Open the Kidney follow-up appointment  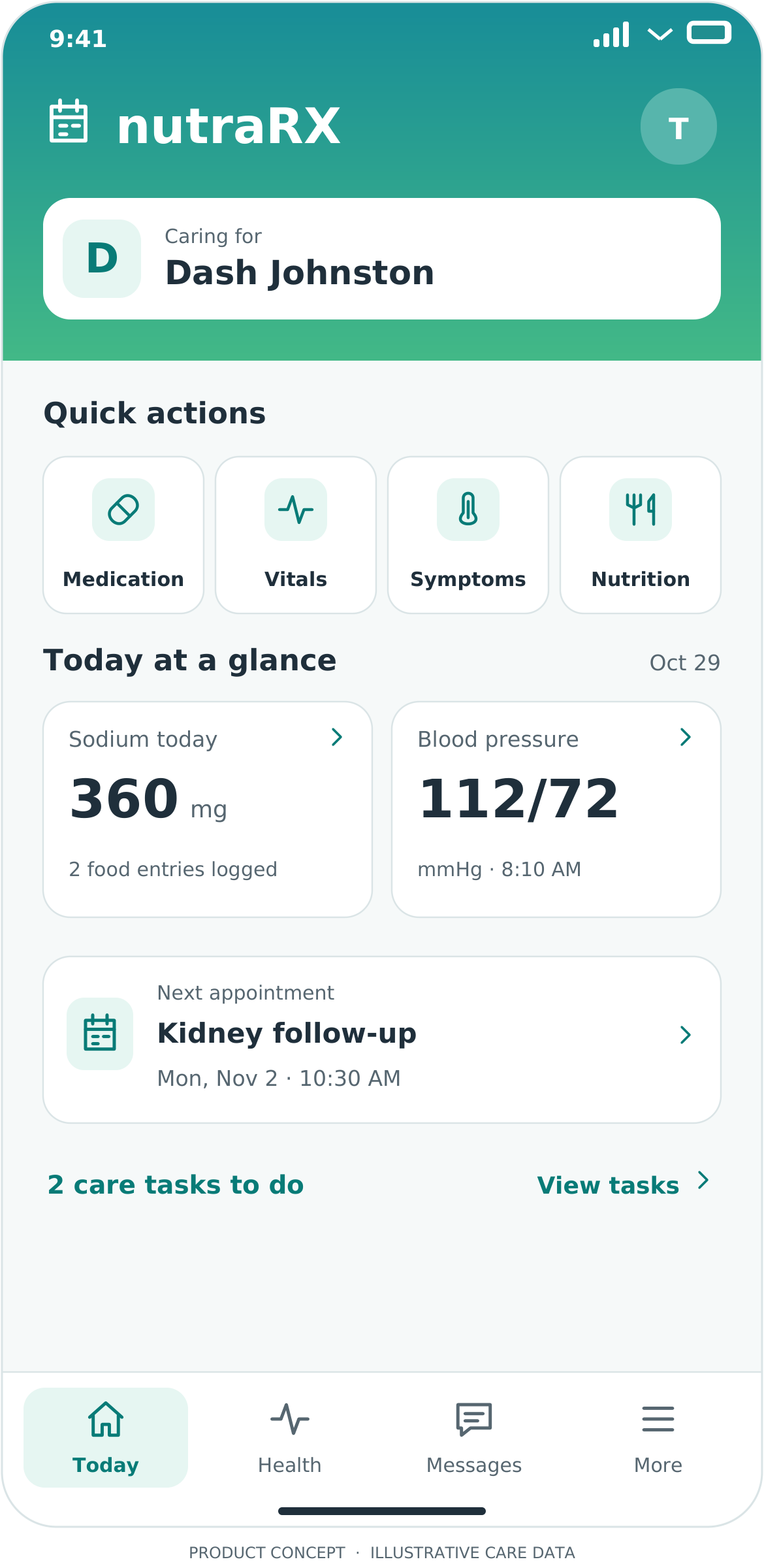(382, 1040)
